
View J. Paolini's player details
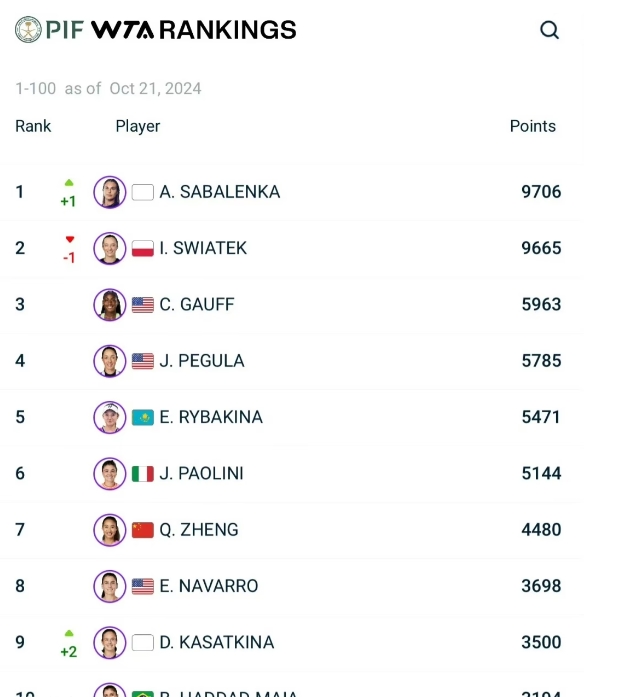click(x=201, y=473)
